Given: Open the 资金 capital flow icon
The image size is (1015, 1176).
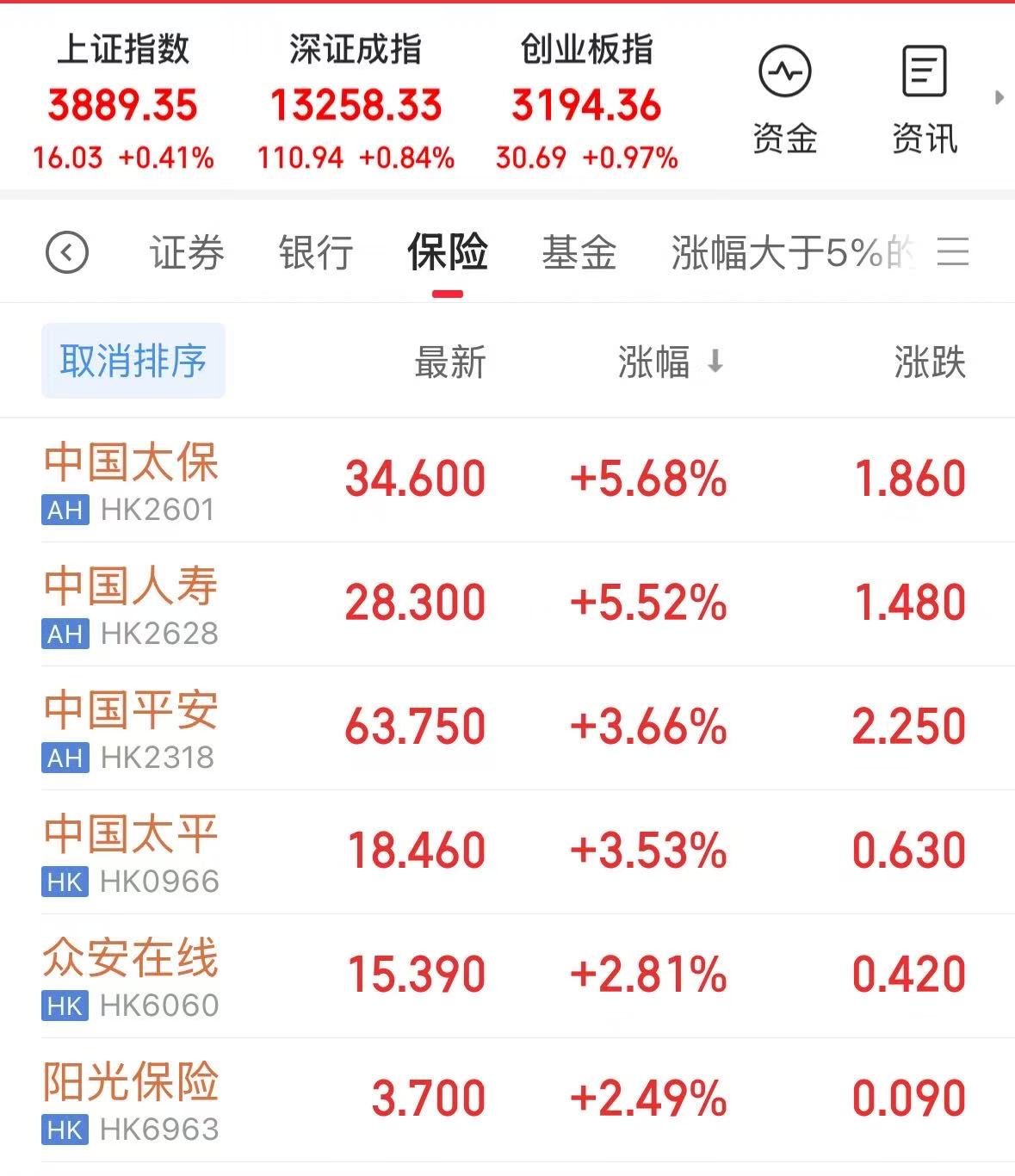Looking at the screenshot, I should pyautogui.click(x=784, y=99).
